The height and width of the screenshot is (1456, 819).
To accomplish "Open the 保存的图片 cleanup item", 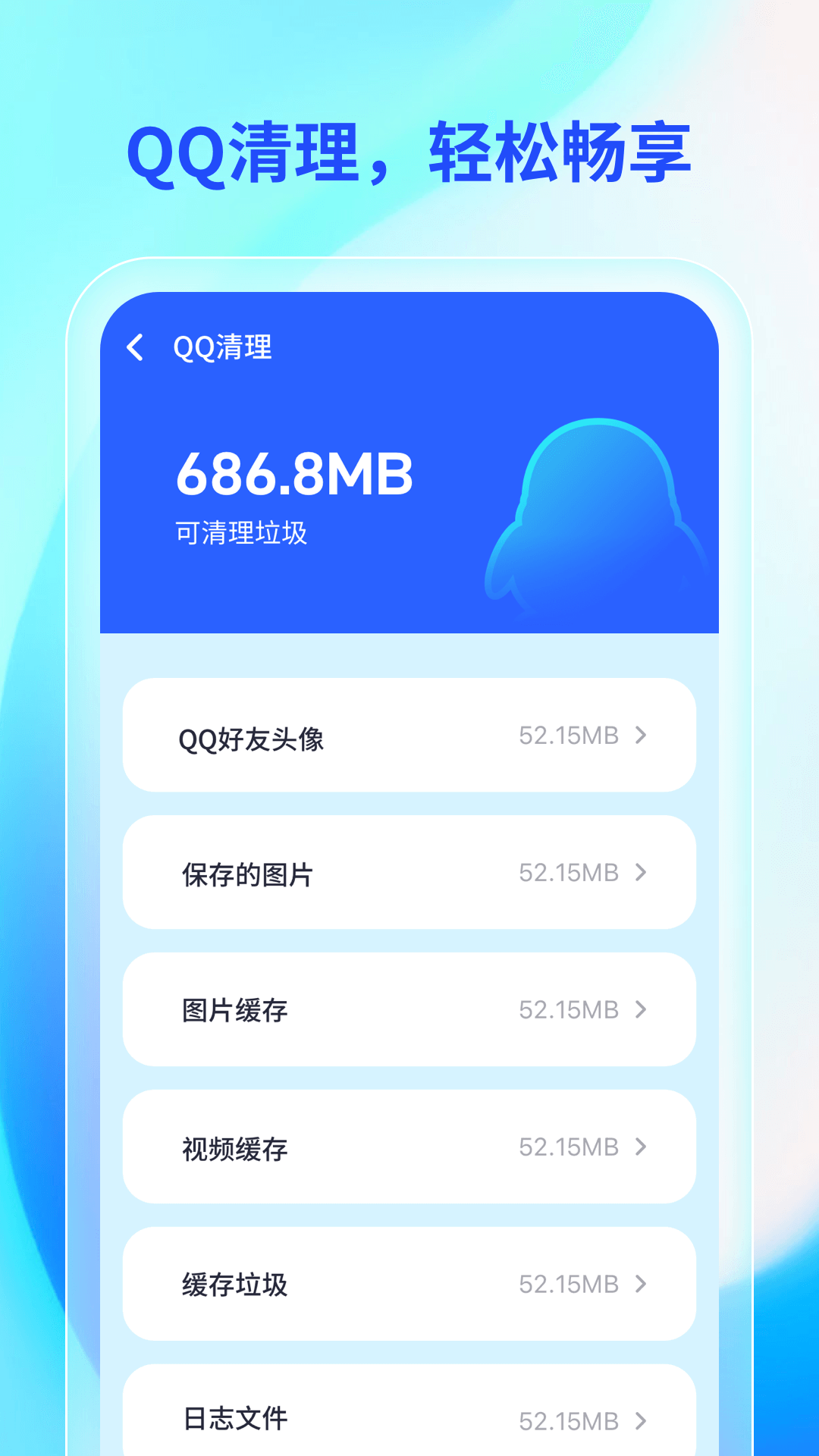I will point(409,872).
